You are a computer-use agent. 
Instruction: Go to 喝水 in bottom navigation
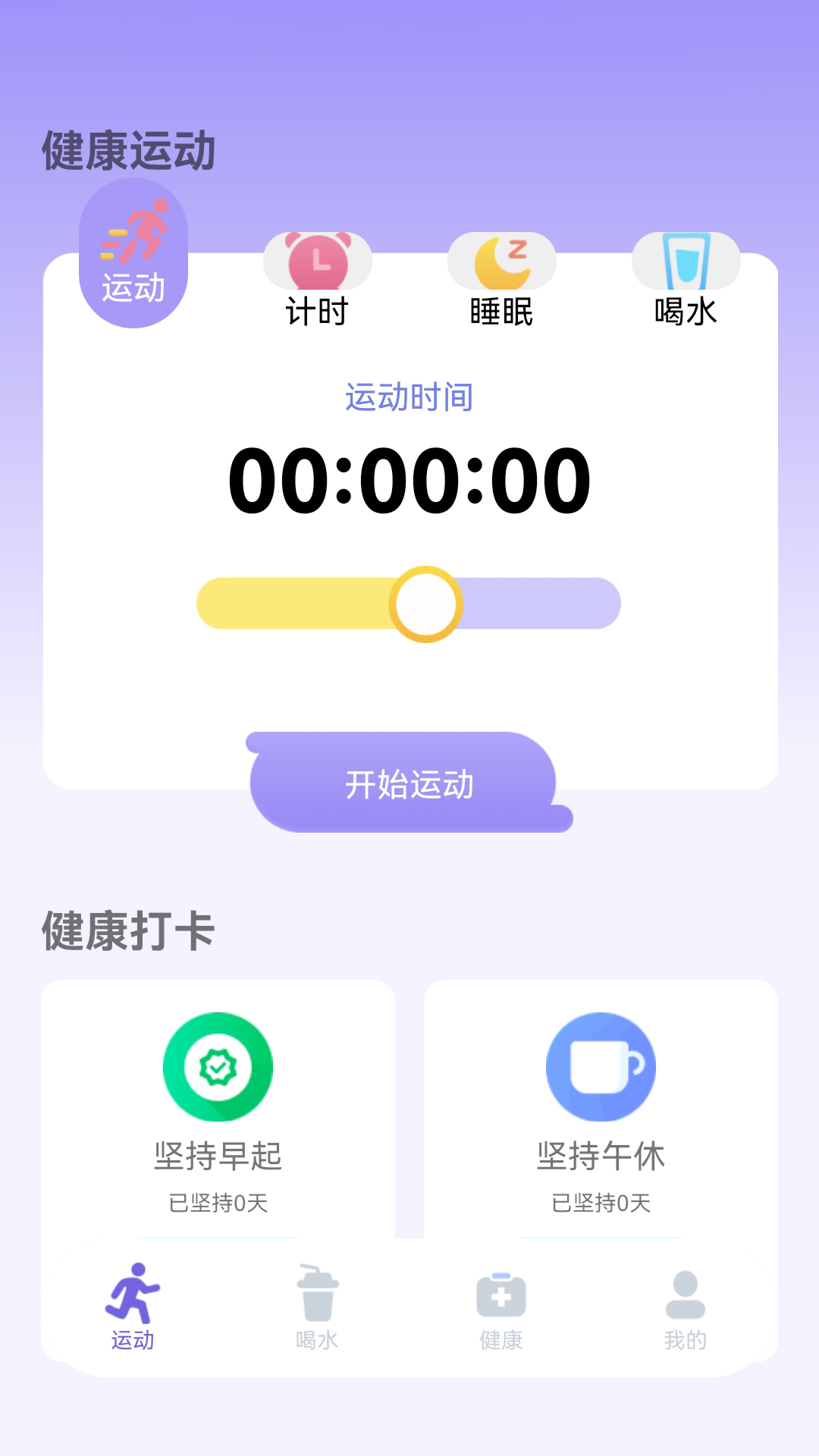317,1307
